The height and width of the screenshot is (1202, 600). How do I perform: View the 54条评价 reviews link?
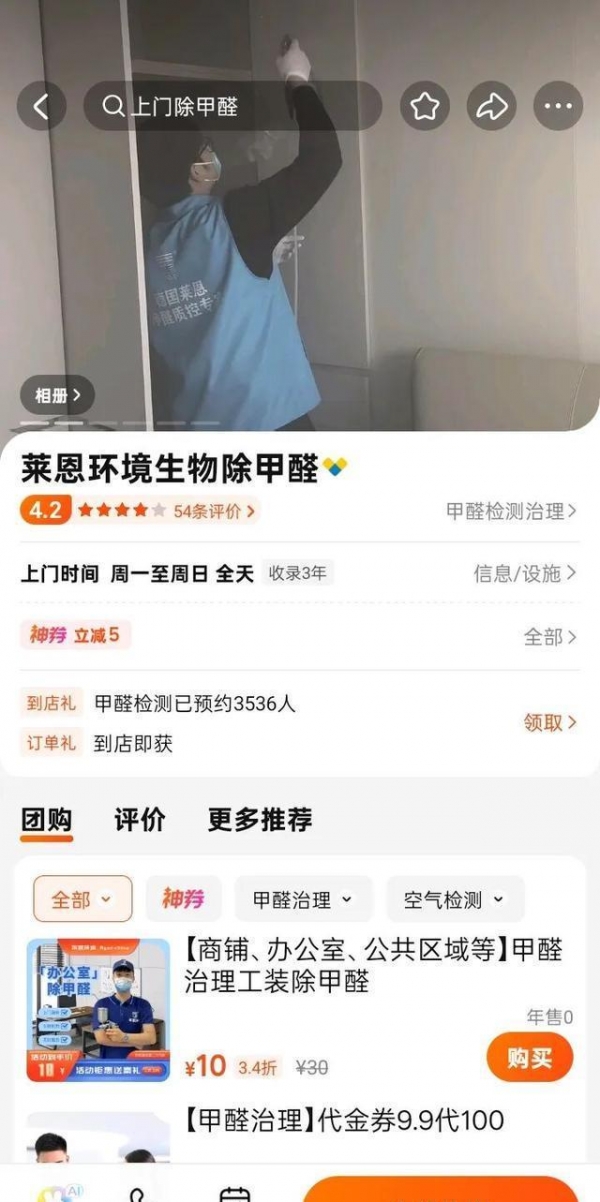tap(214, 511)
